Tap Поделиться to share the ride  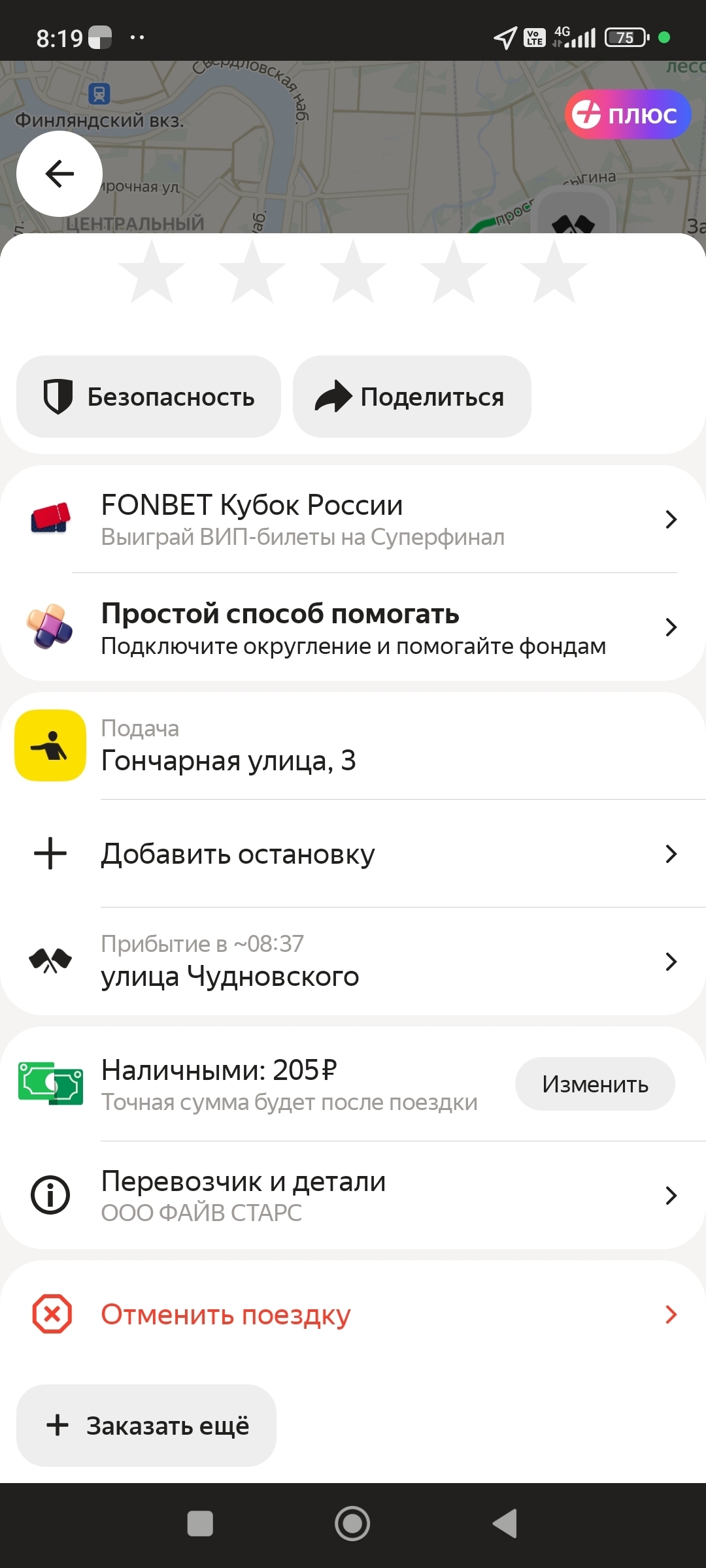pyautogui.click(x=412, y=397)
